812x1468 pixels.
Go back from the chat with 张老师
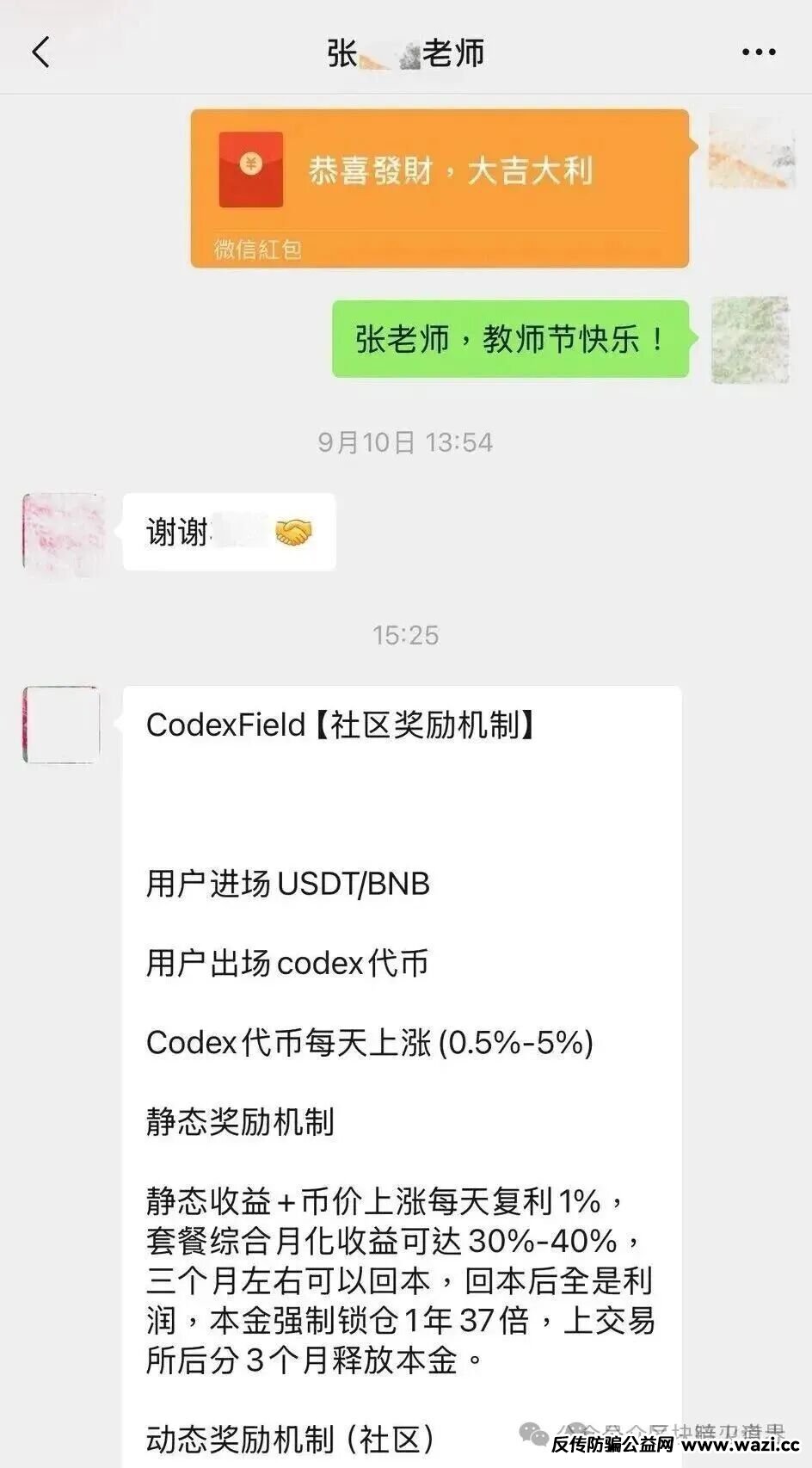41,52
